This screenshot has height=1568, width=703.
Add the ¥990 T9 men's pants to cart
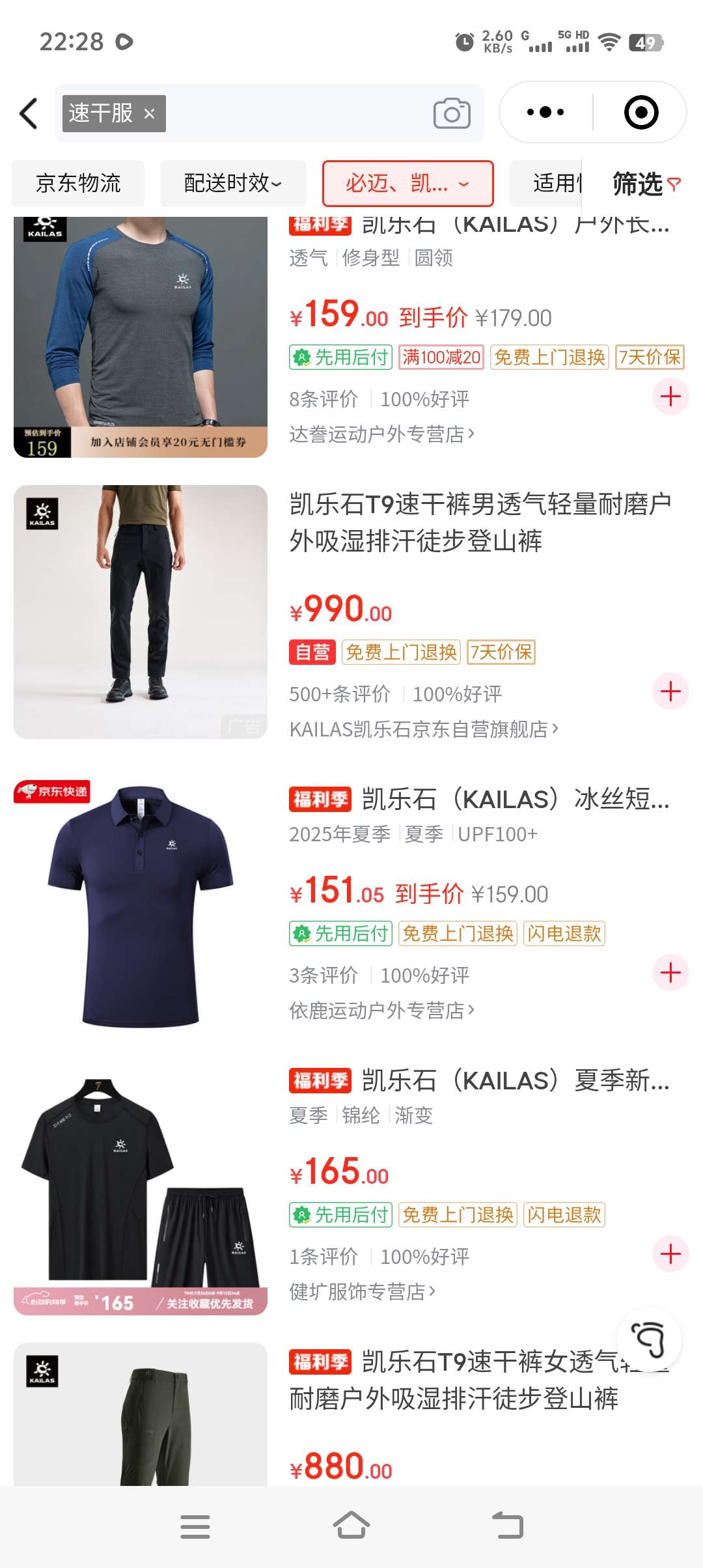pos(670,691)
